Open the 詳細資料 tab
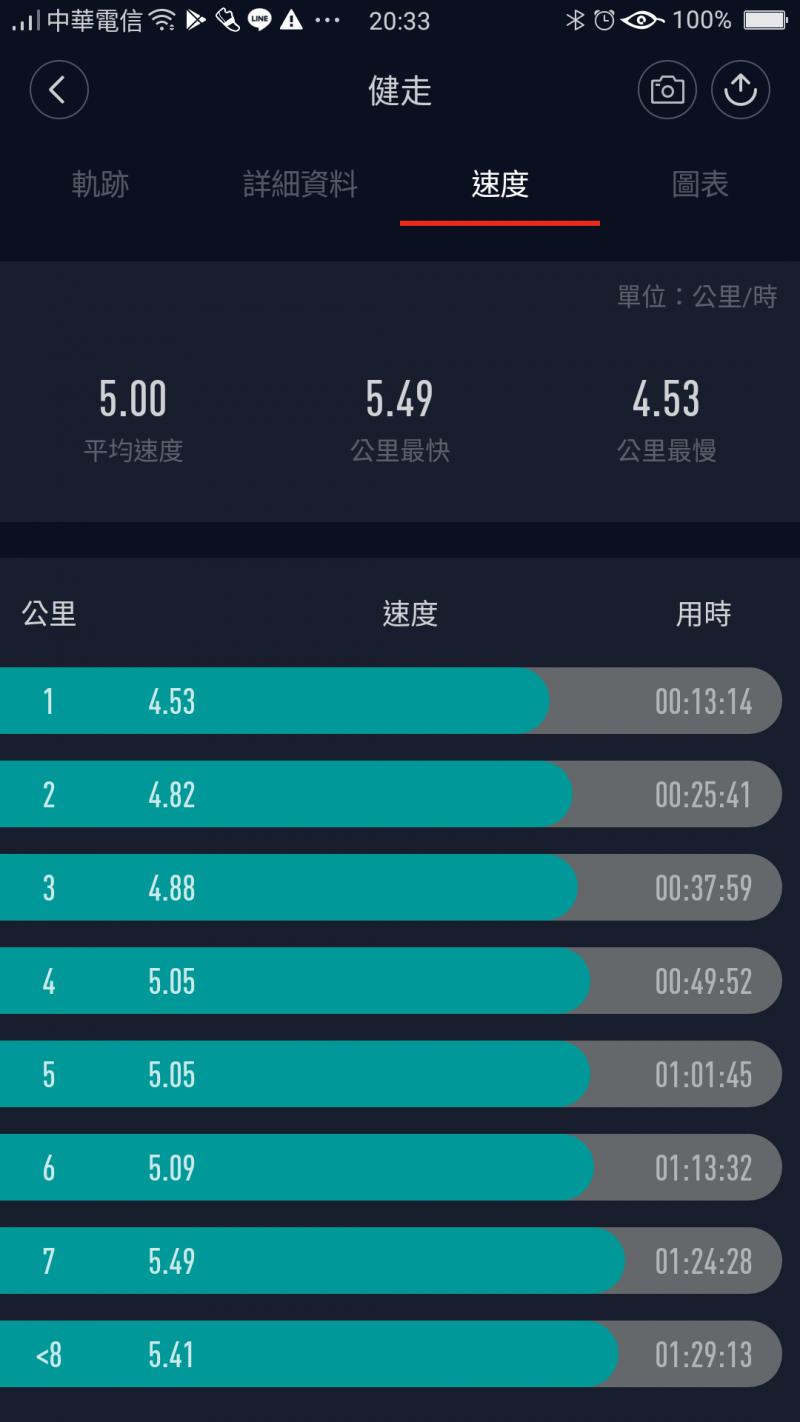The height and width of the screenshot is (1422, 800). point(300,184)
